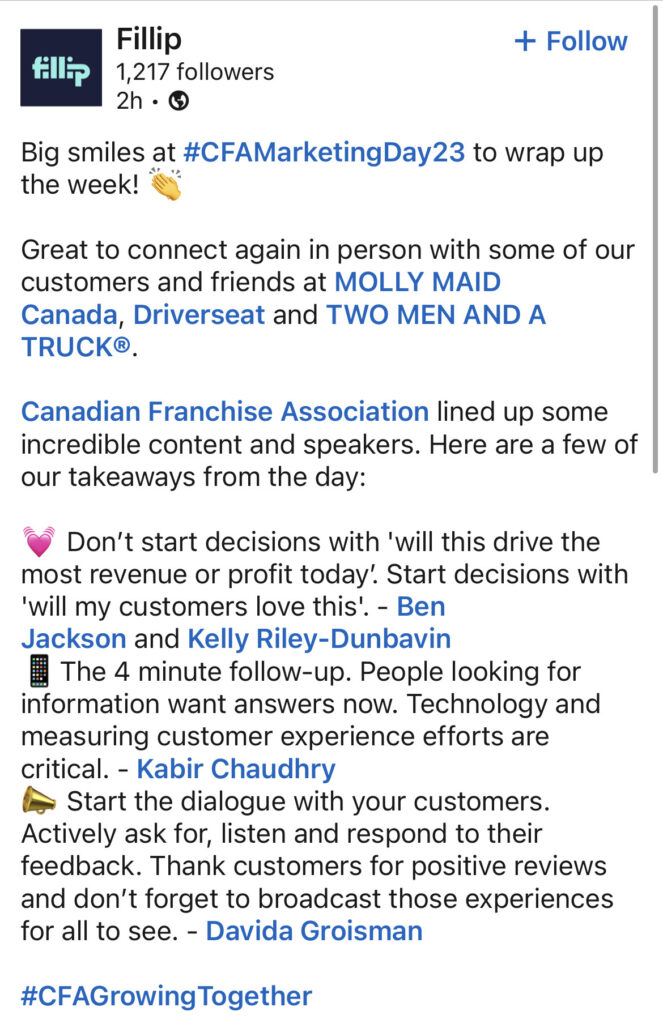View TWO MEN AND A TRUCK® page
This screenshot has height=1024, width=663.
435,315
